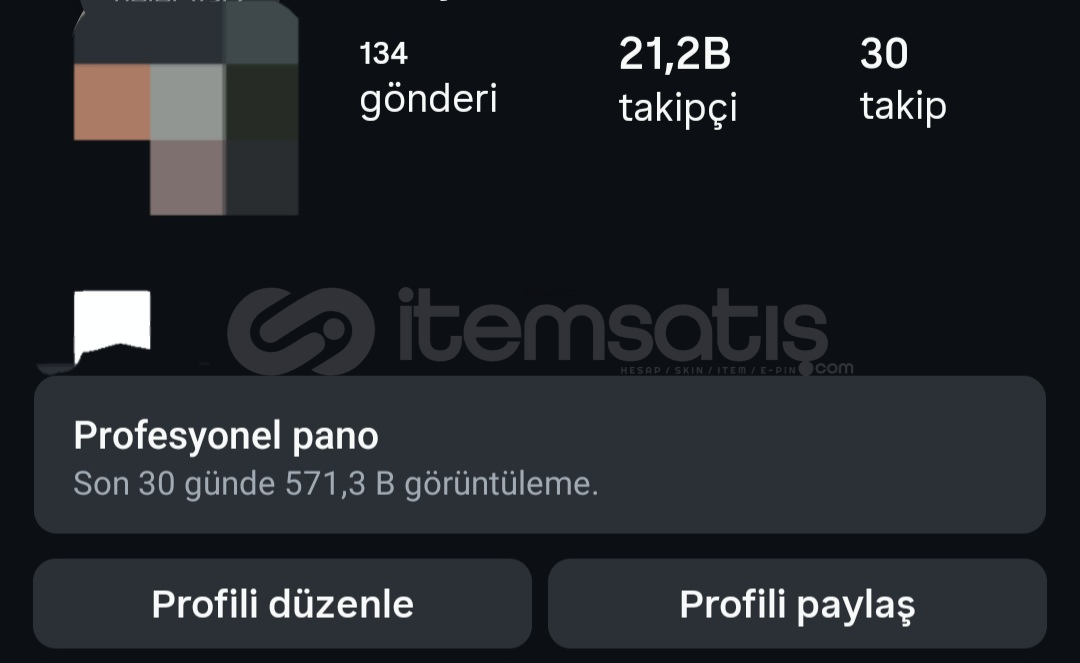
Task: Open the 30 takip list
Action: coord(902,80)
